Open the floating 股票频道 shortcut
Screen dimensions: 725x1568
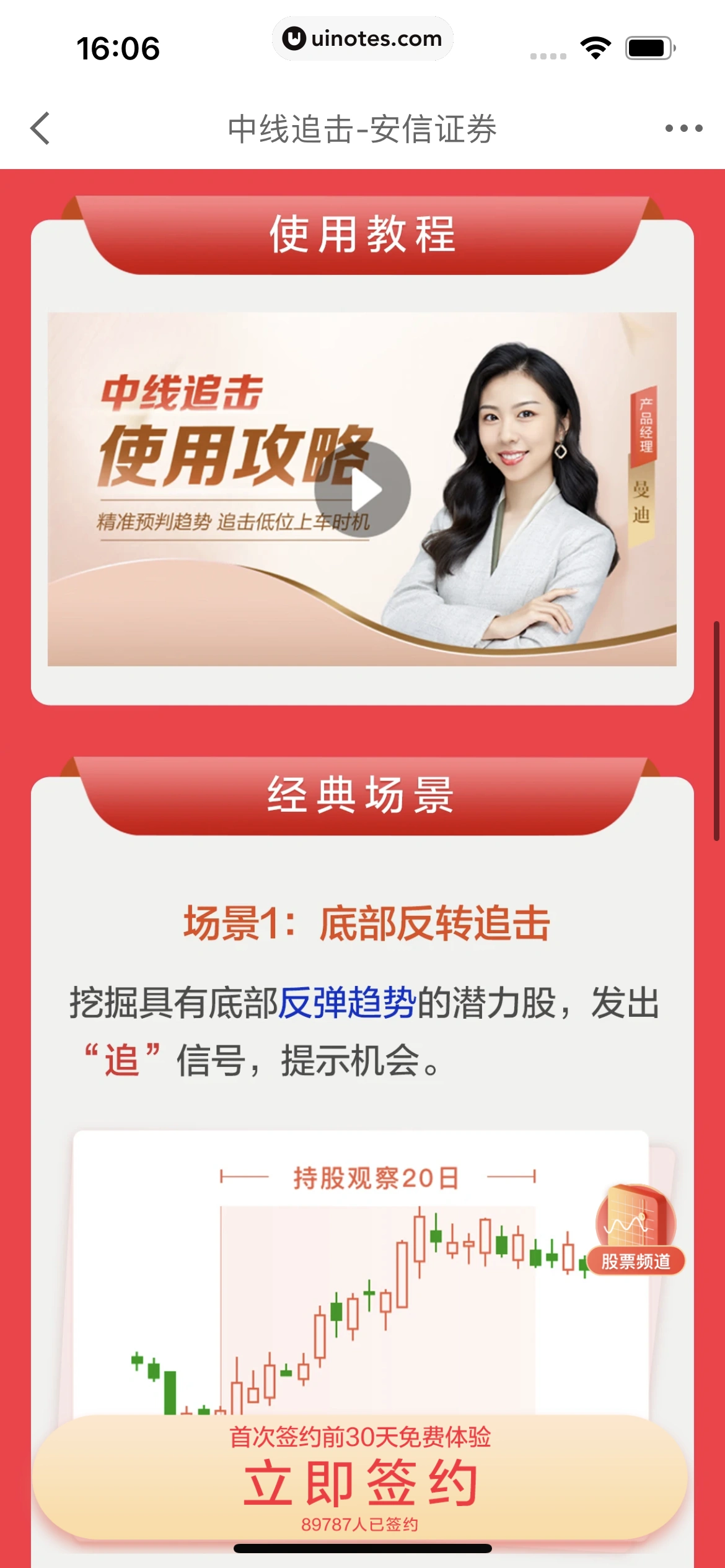(x=636, y=1230)
